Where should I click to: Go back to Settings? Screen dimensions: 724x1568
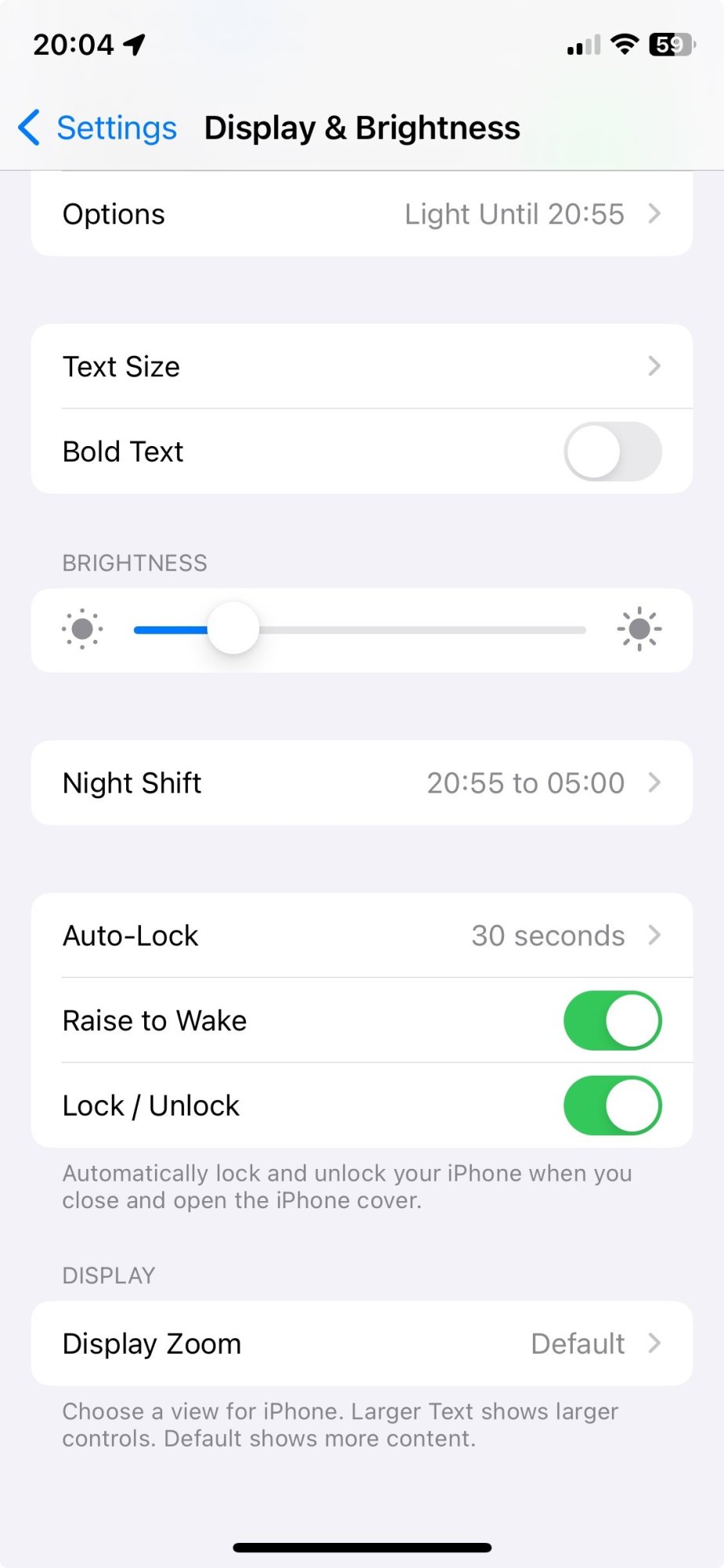pos(98,128)
